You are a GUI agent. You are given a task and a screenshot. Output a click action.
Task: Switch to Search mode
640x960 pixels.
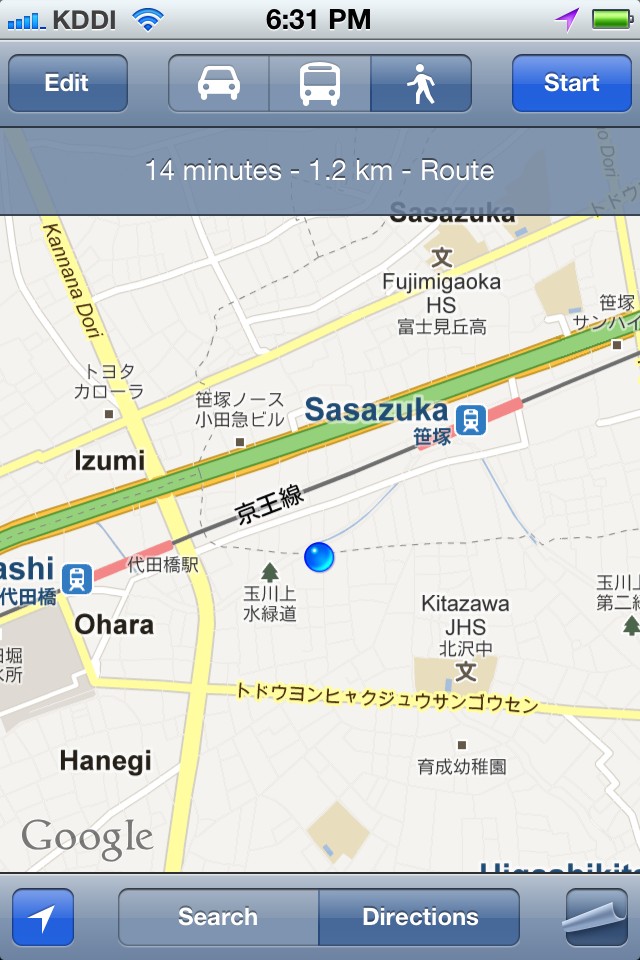pyautogui.click(x=218, y=917)
